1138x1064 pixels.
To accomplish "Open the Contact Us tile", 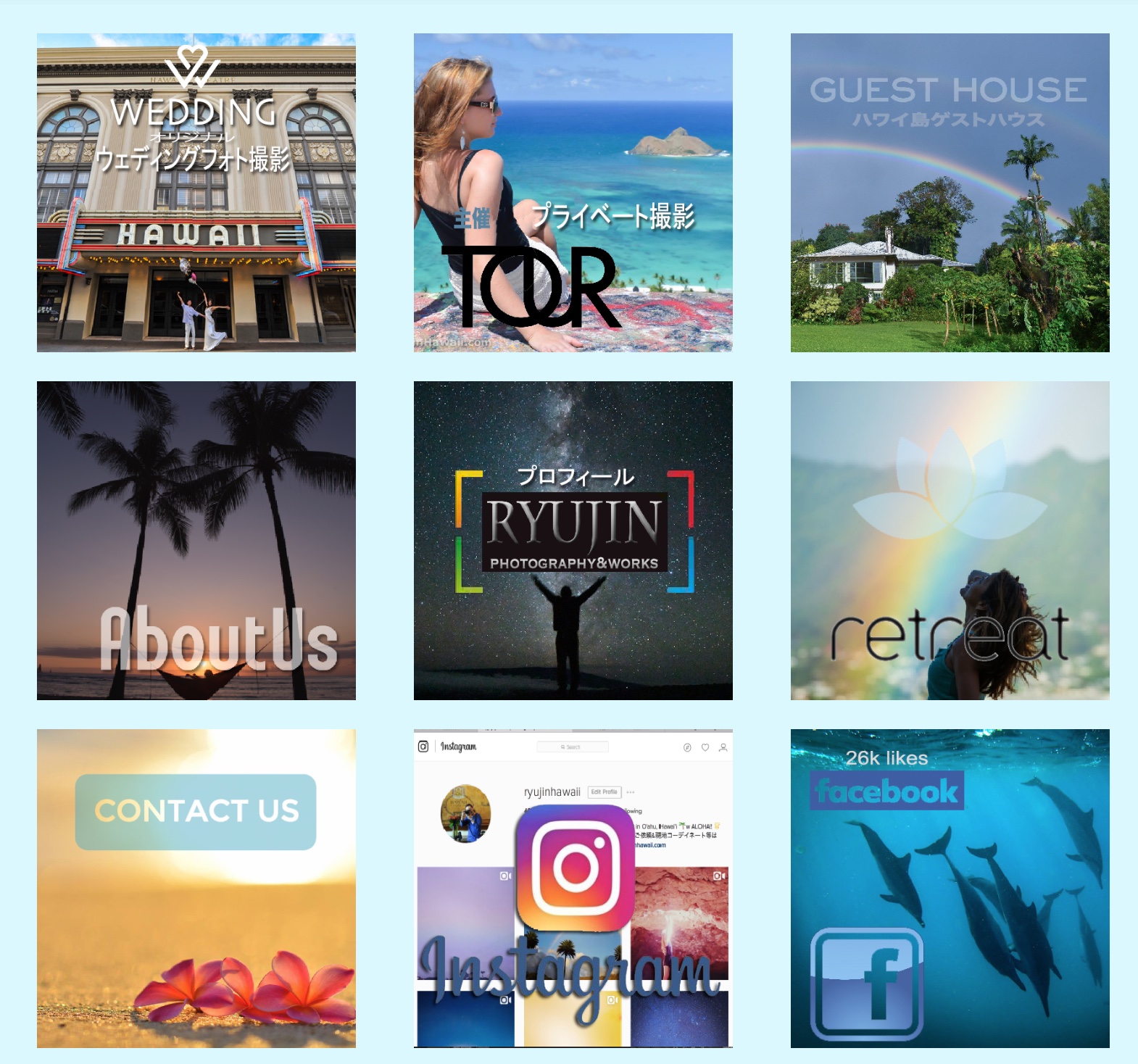I will (196, 889).
